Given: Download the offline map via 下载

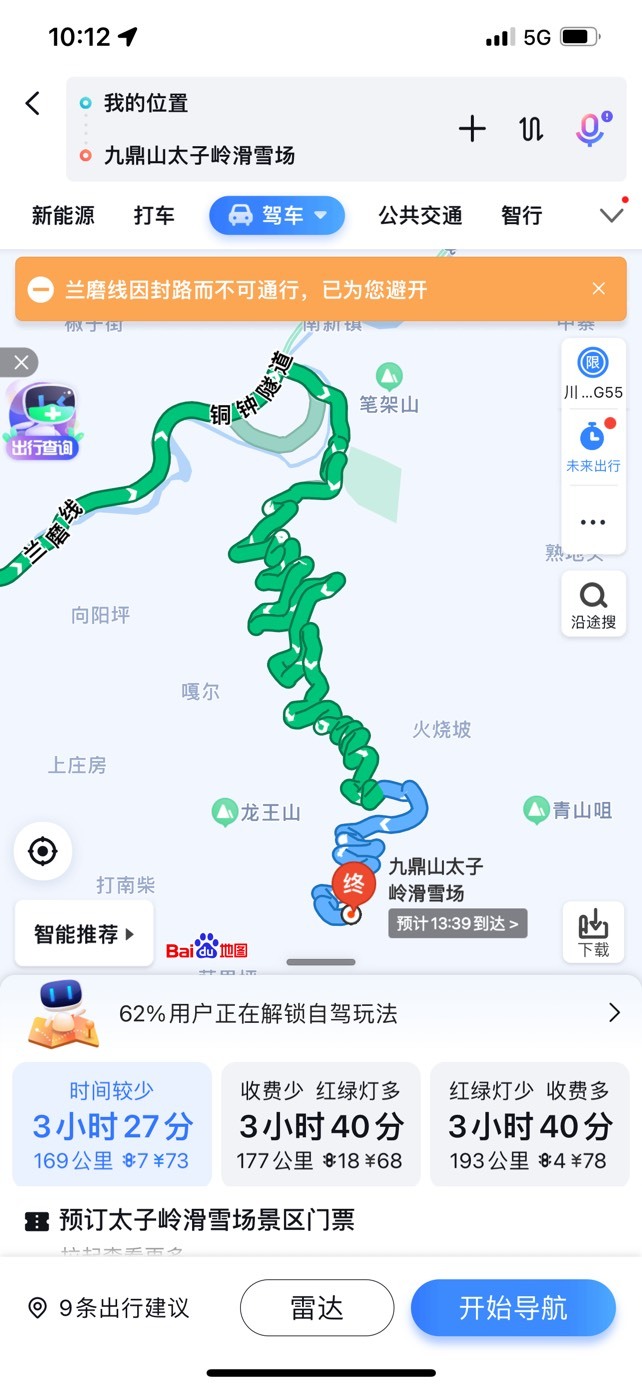Looking at the screenshot, I should click(x=594, y=933).
